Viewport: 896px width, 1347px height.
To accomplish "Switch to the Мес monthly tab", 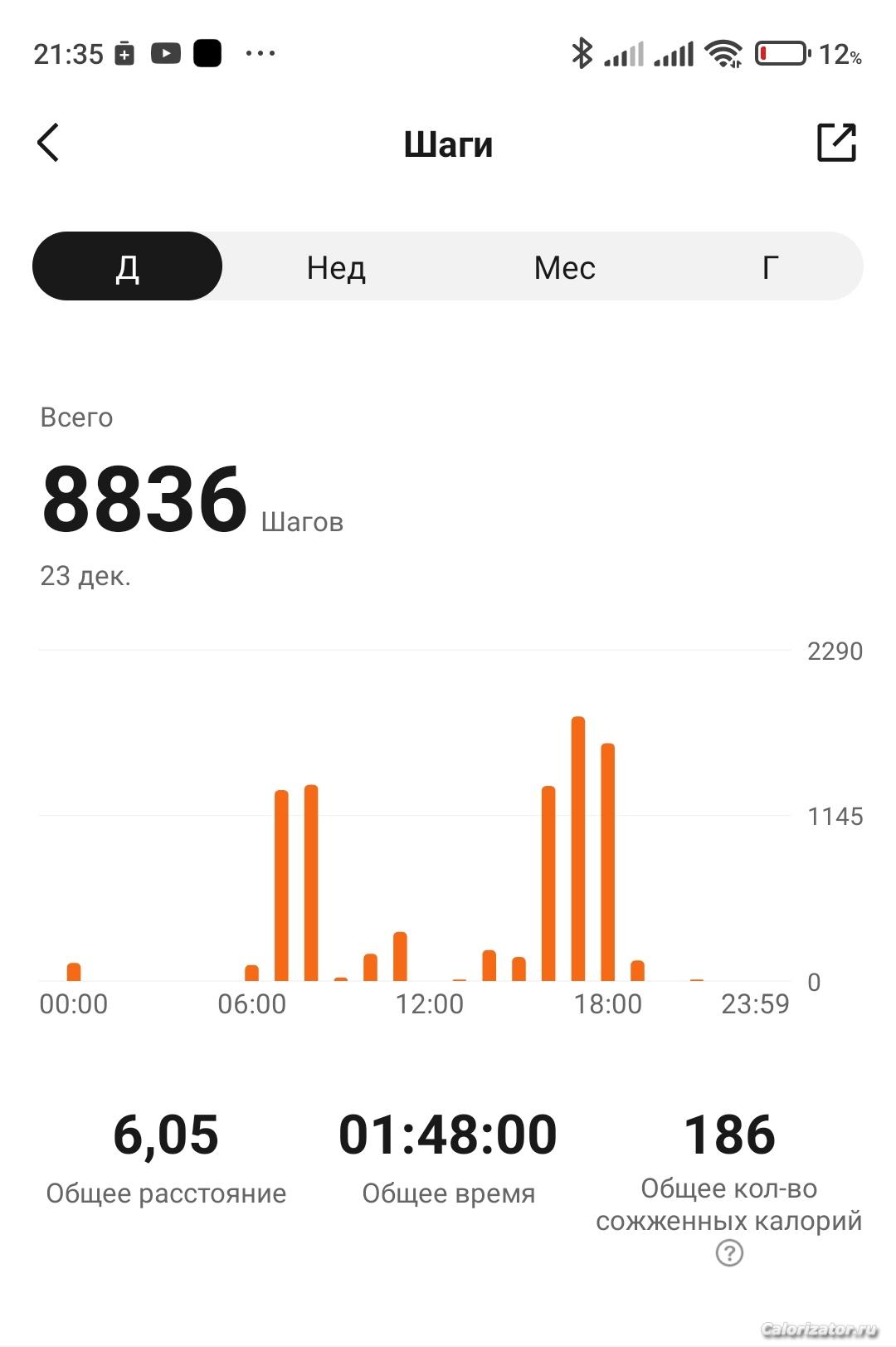I will (x=564, y=267).
